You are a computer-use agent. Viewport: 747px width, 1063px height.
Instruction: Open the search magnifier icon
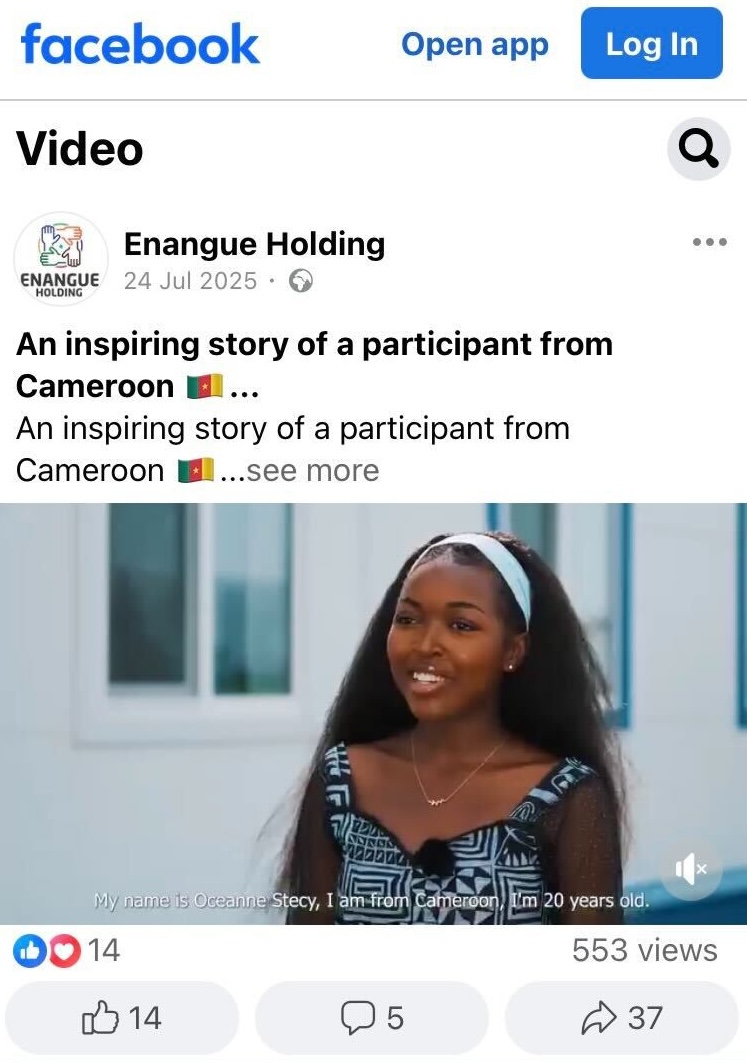point(698,150)
